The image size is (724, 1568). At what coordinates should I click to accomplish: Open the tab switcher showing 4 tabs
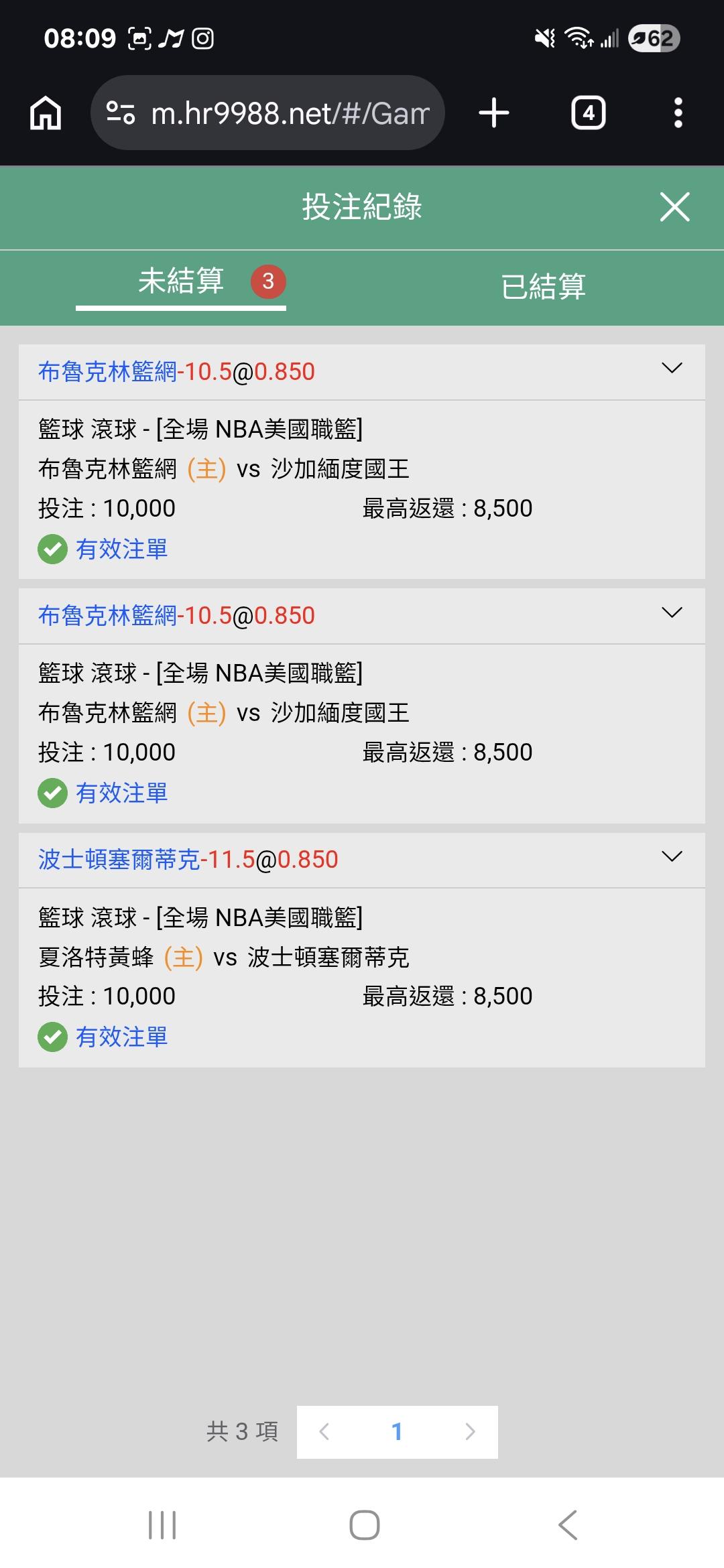tap(589, 113)
